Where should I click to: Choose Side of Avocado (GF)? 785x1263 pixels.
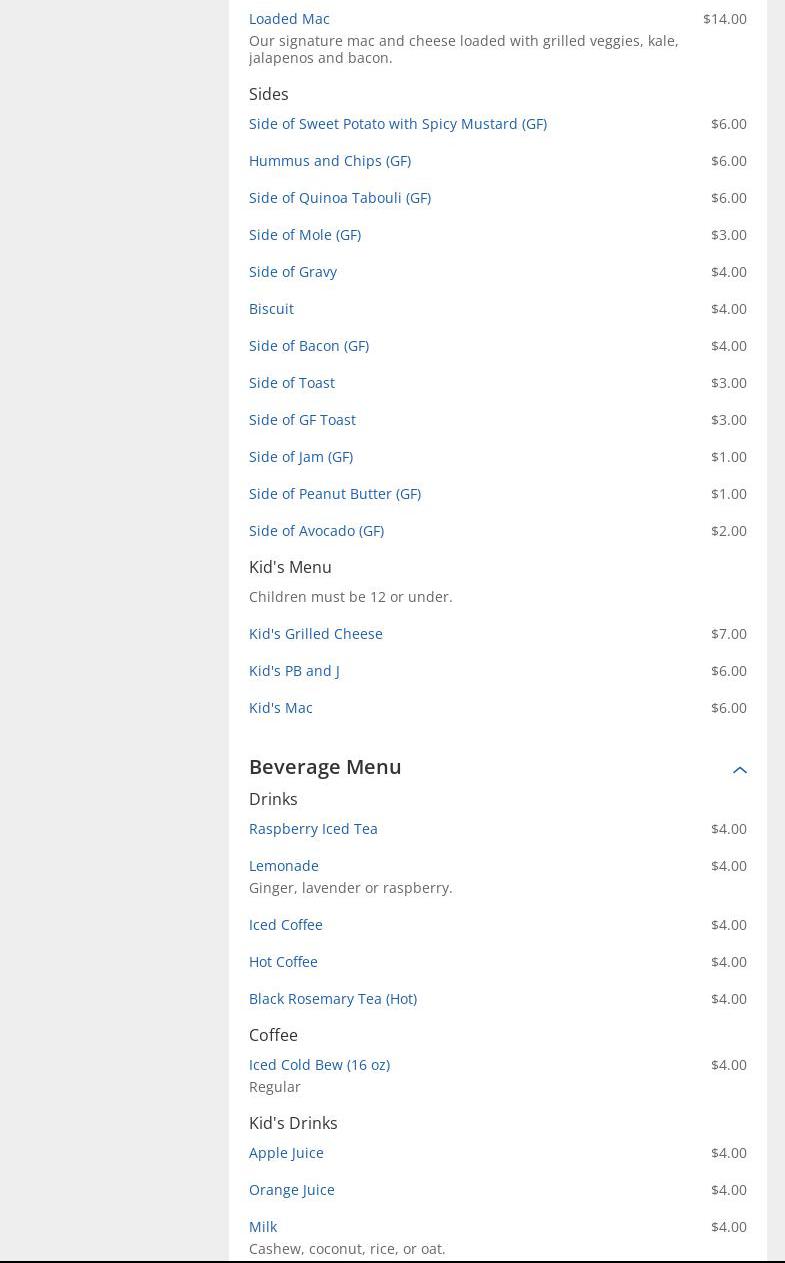pos(316,531)
